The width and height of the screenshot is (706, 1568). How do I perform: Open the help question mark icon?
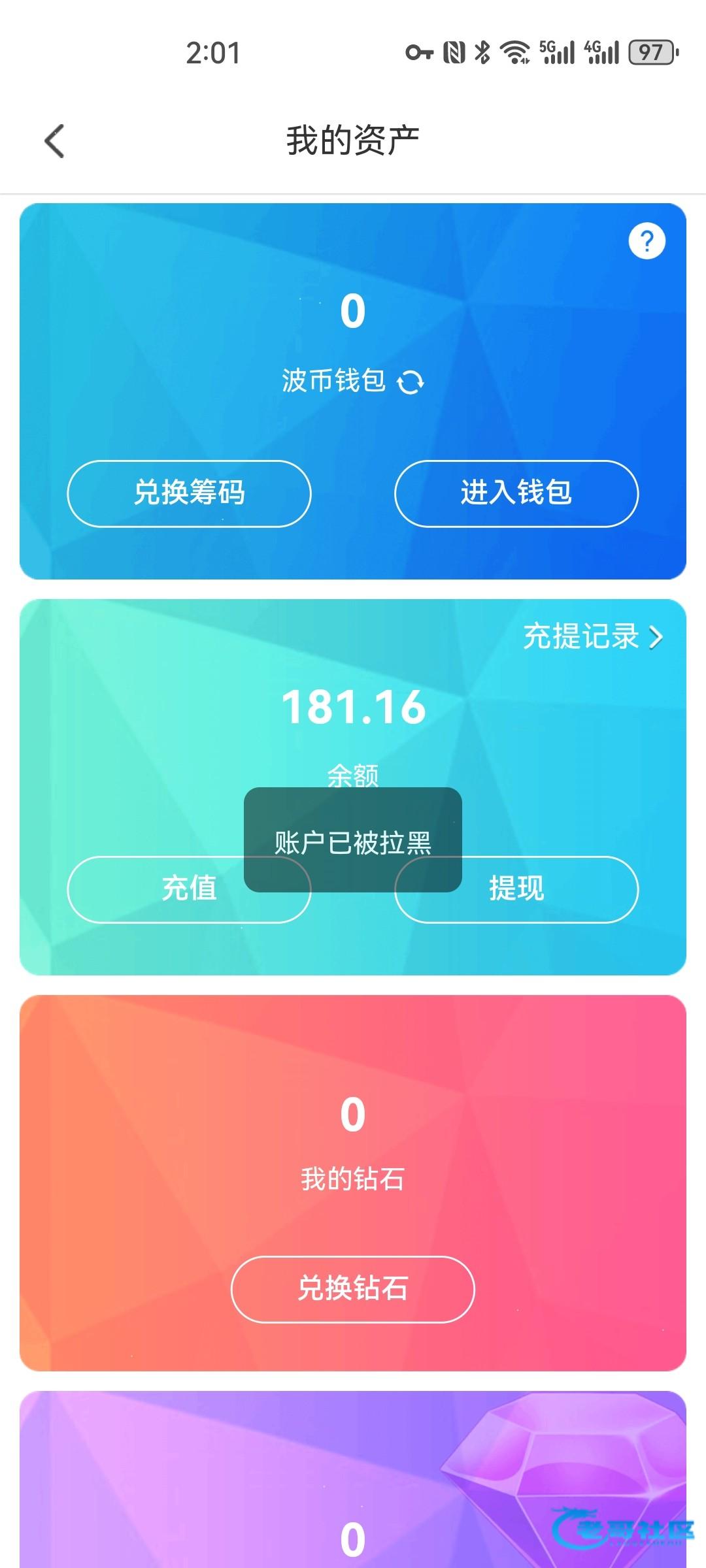[x=647, y=241]
